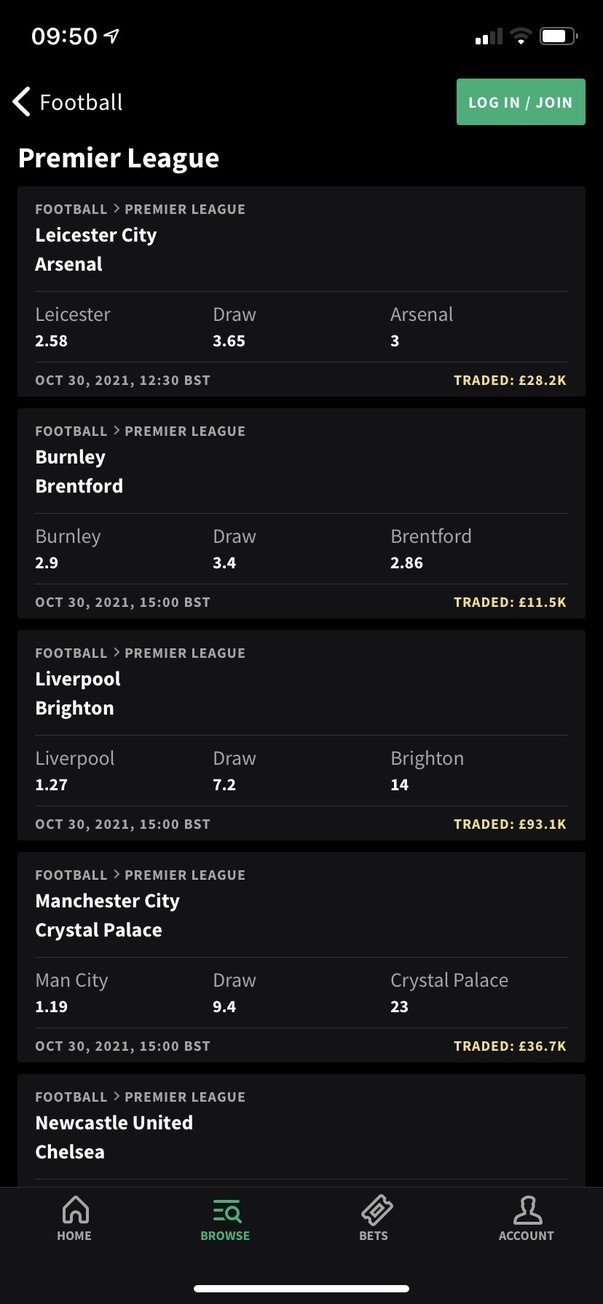The image size is (603, 1304).
Task: Open the Leicester City vs Arsenal match
Action: pos(96,249)
